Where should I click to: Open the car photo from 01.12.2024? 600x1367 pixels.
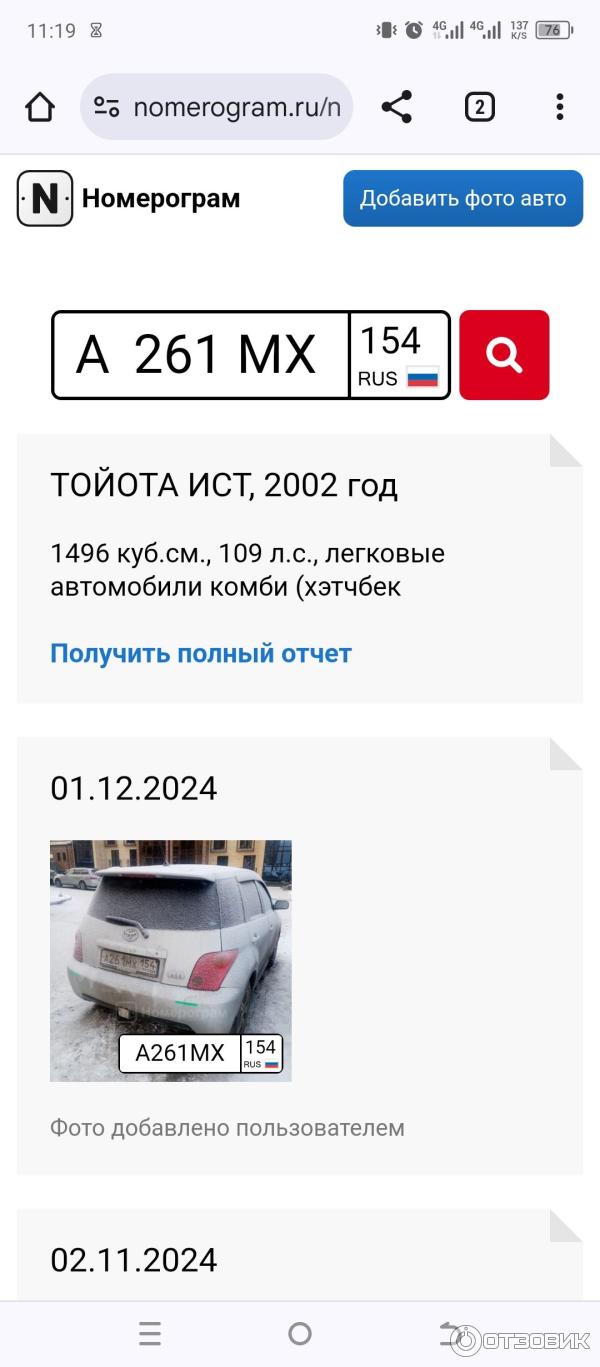coord(171,960)
